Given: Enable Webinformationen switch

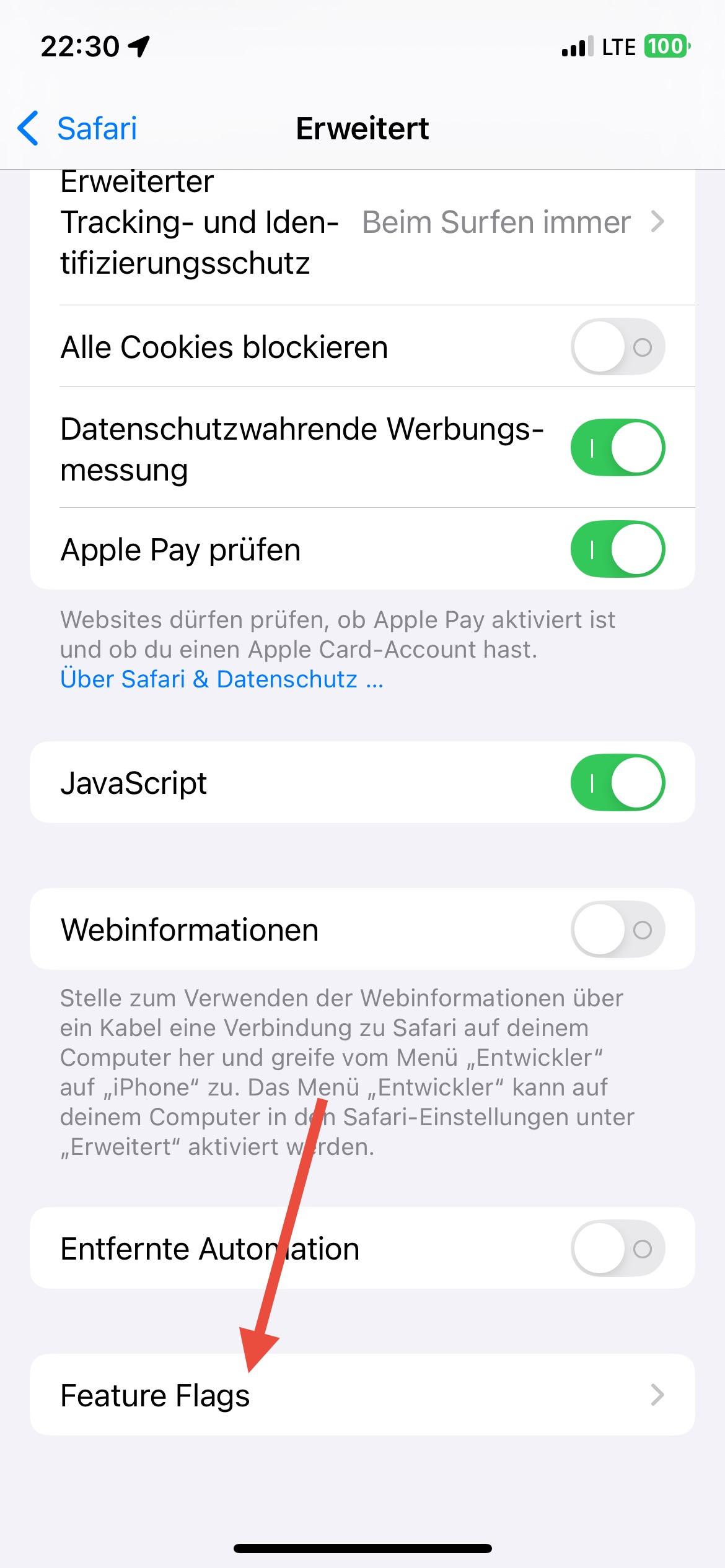Looking at the screenshot, I should pyautogui.click(x=617, y=930).
